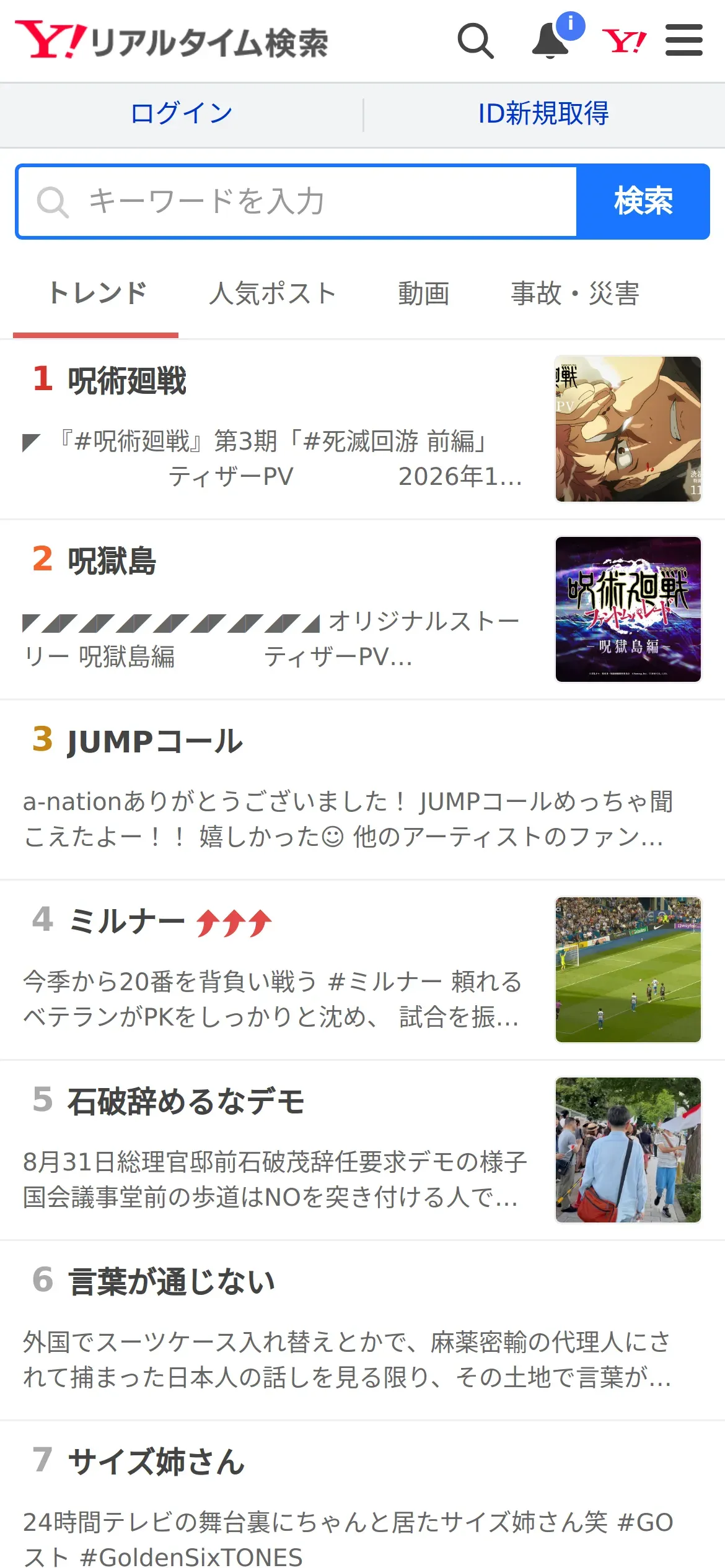Open trend #3 JUMPコール
The height and width of the screenshot is (1568, 725).
coord(155,741)
